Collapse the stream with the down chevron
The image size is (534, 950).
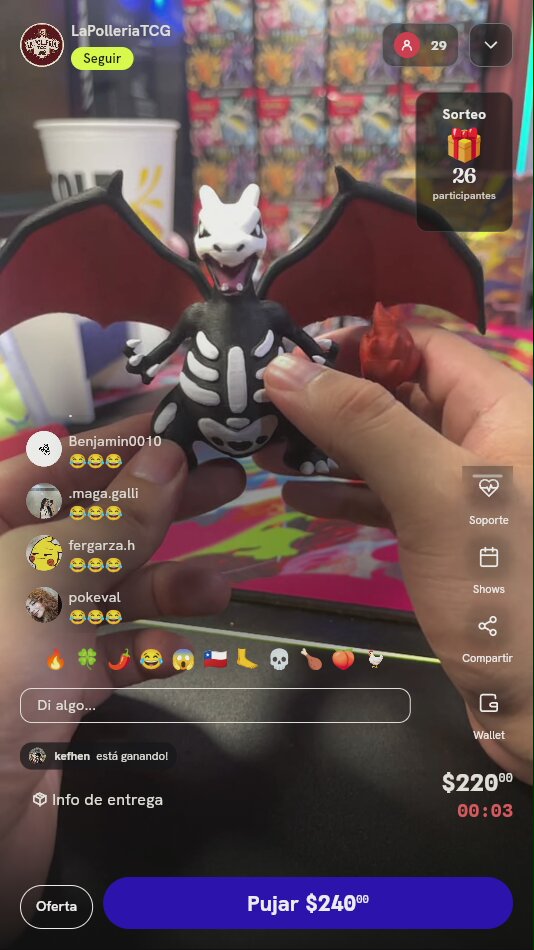490,45
